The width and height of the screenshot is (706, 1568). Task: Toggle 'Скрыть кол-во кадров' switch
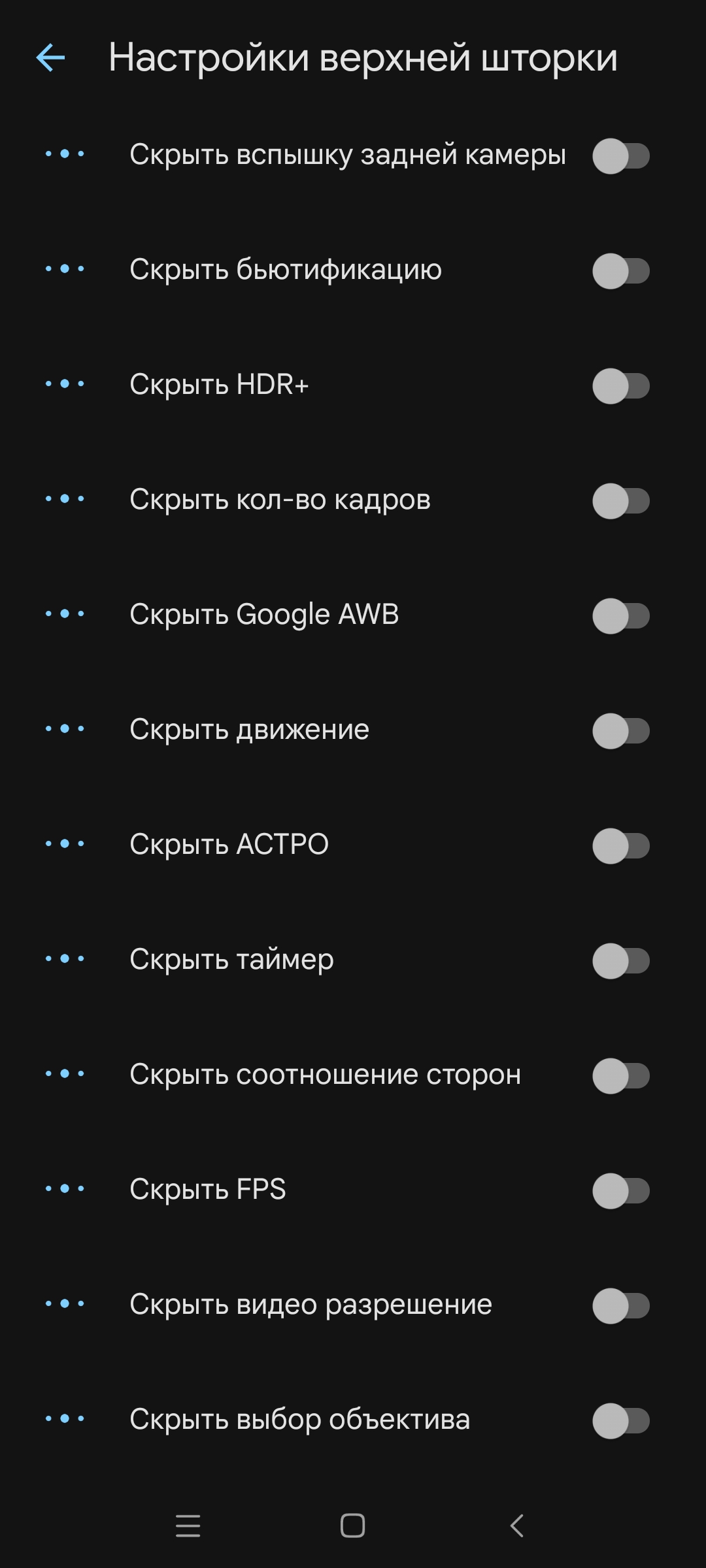(x=621, y=501)
